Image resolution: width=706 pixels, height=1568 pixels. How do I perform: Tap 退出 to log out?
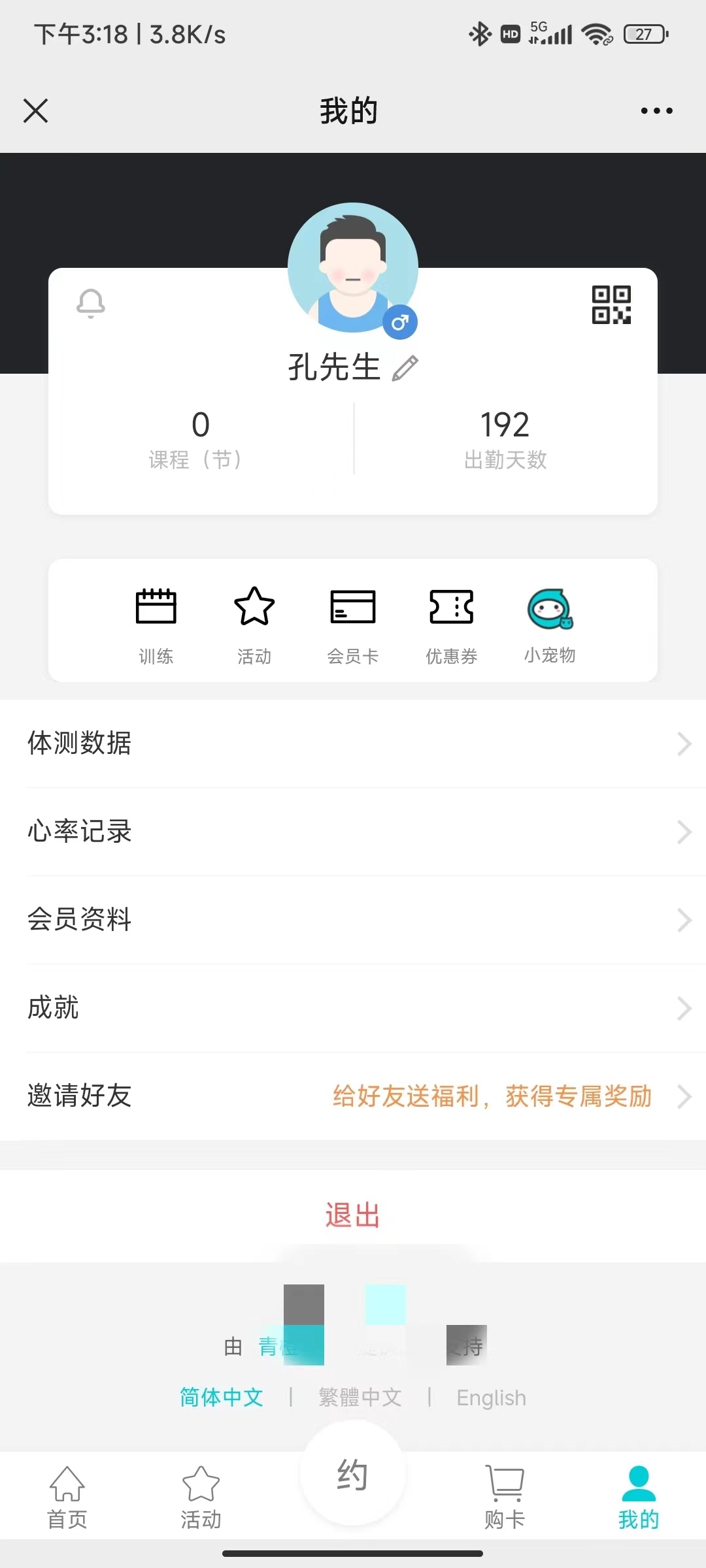(353, 1216)
